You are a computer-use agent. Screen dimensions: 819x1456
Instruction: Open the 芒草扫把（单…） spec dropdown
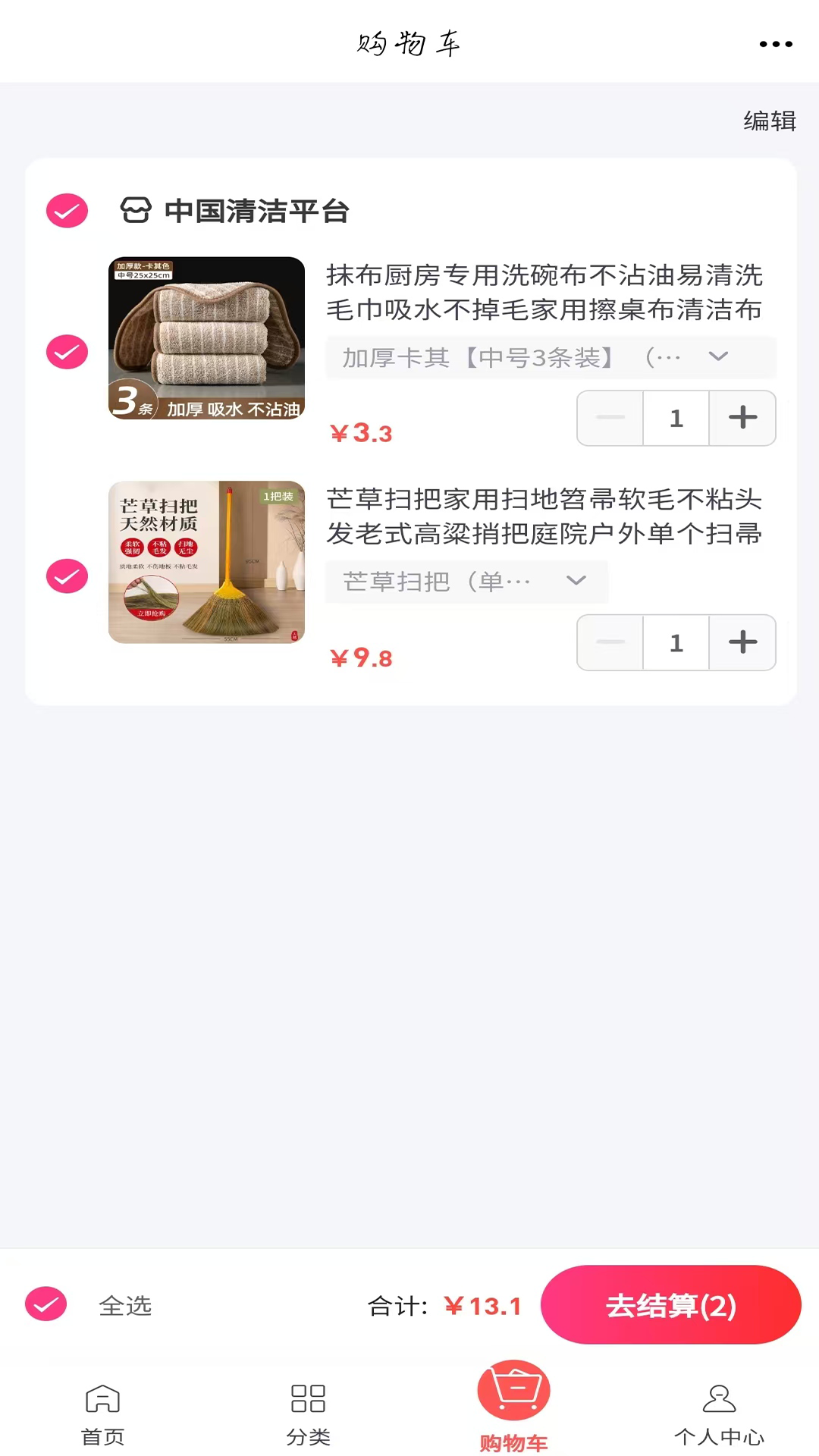click(x=466, y=582)
